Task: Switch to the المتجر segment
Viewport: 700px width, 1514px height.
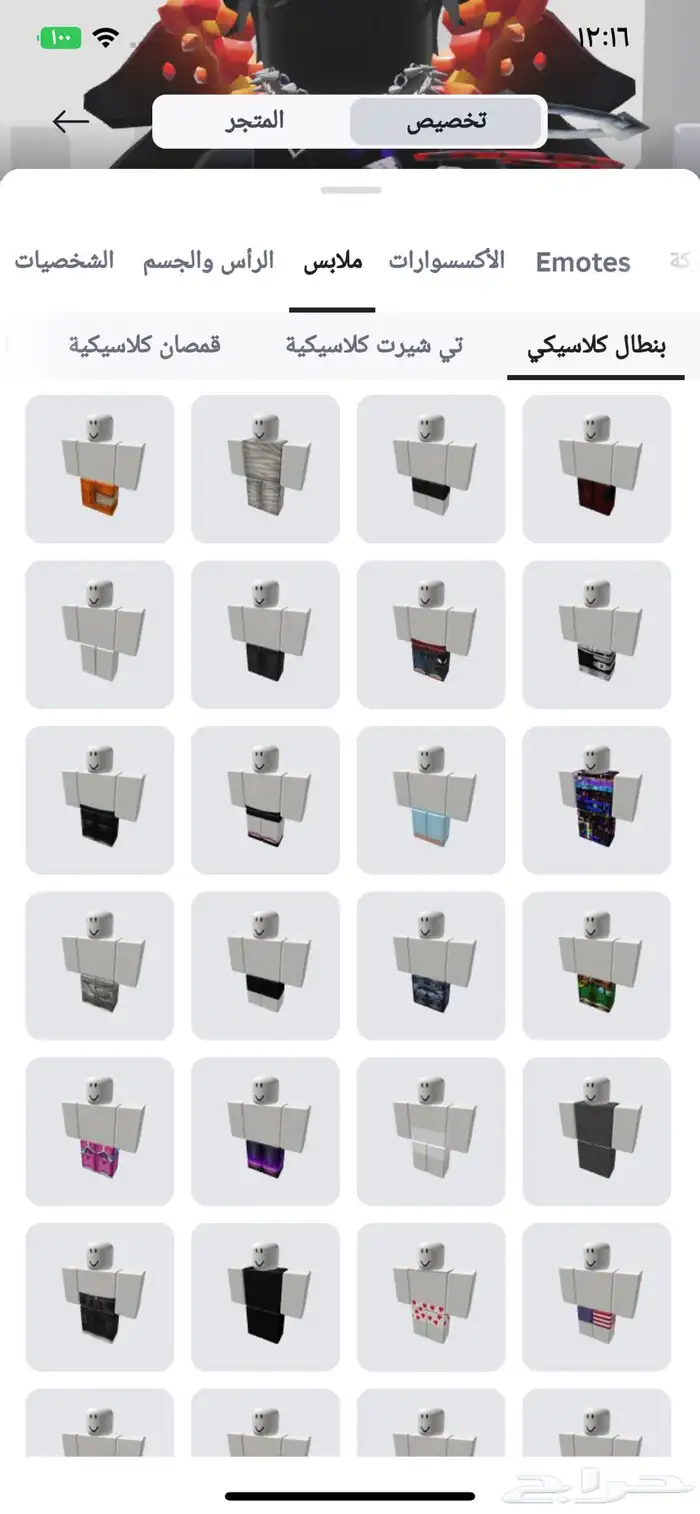Action: (253, 121)
